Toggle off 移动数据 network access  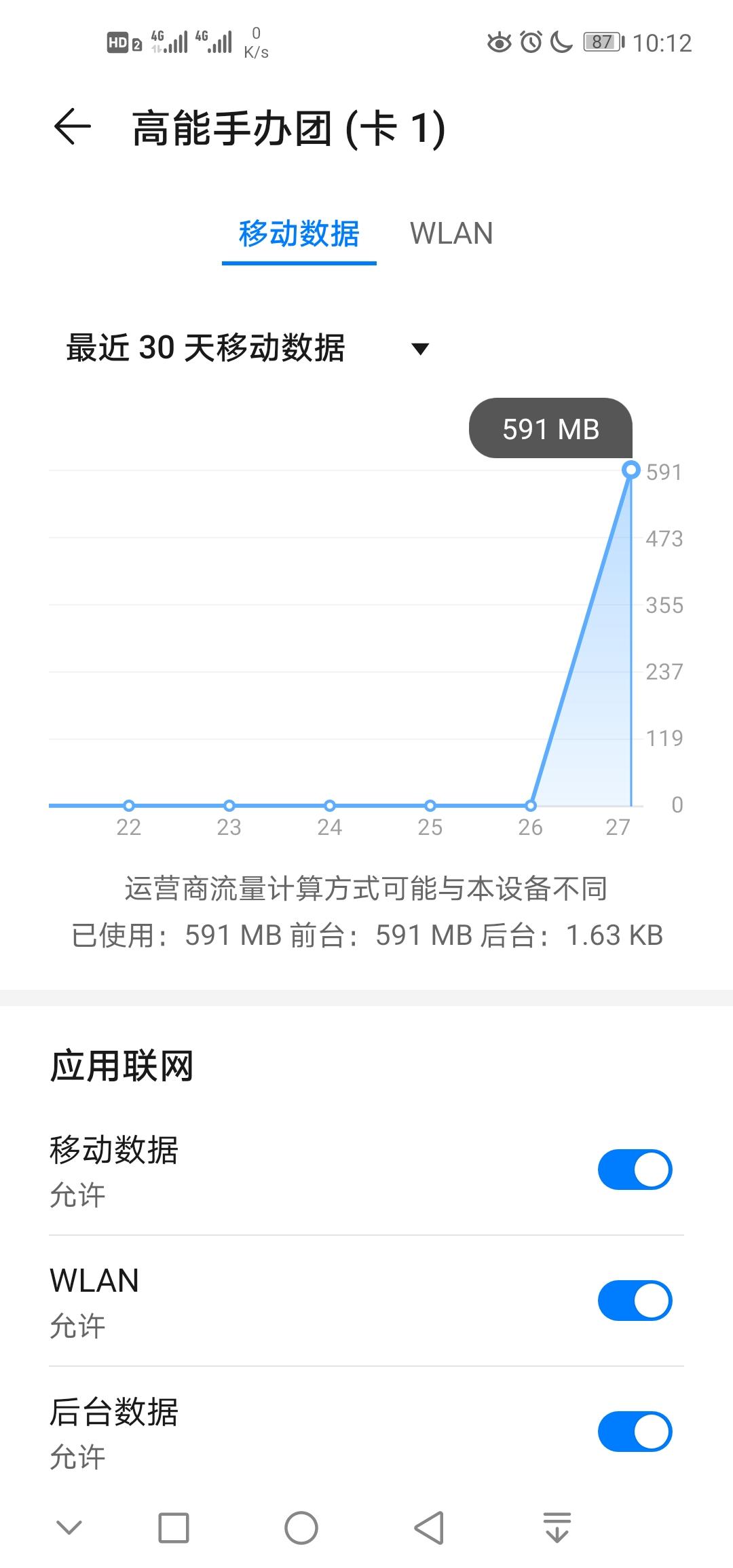point(635,1170)
